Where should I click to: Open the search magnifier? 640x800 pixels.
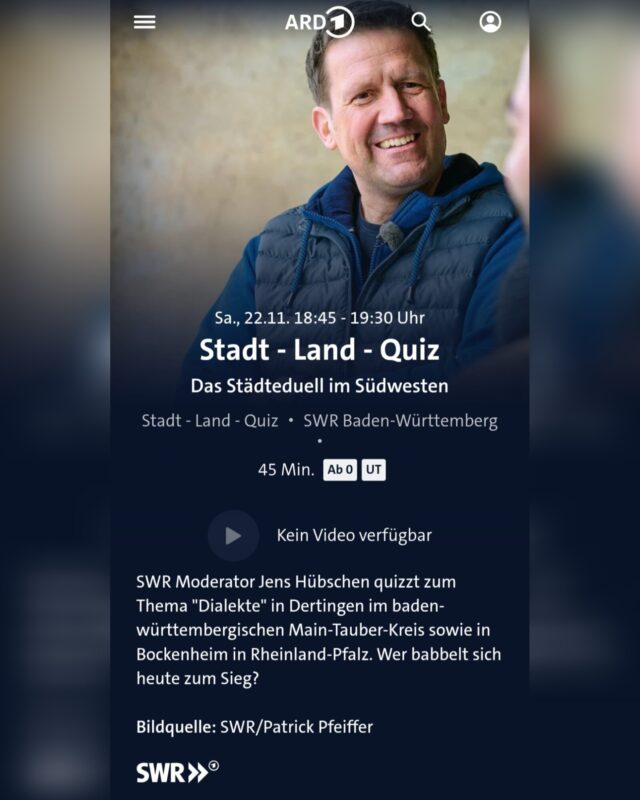coord(421,22)
